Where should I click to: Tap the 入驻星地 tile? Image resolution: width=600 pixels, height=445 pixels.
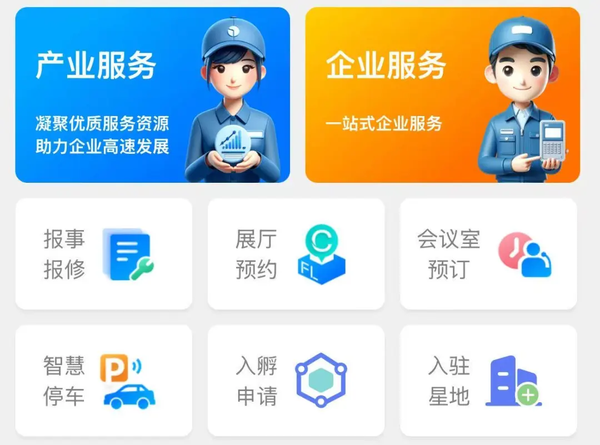pyautogui.click(x=488, y=380)
